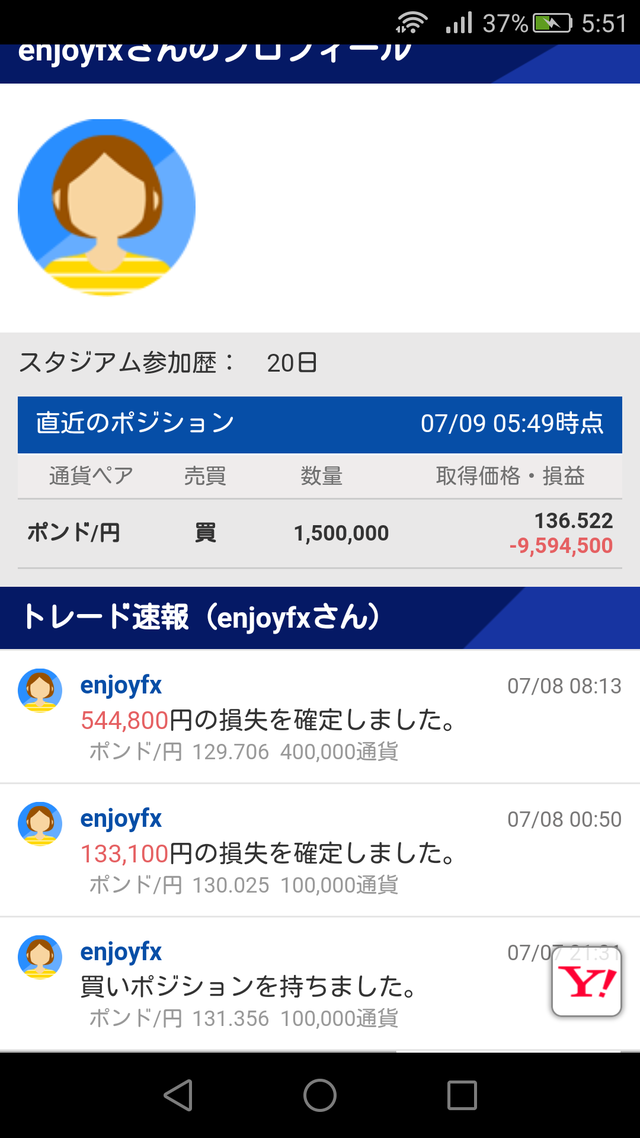Go back with the system back button
Screen dimensions: 640x1138
click(178, 1095)
